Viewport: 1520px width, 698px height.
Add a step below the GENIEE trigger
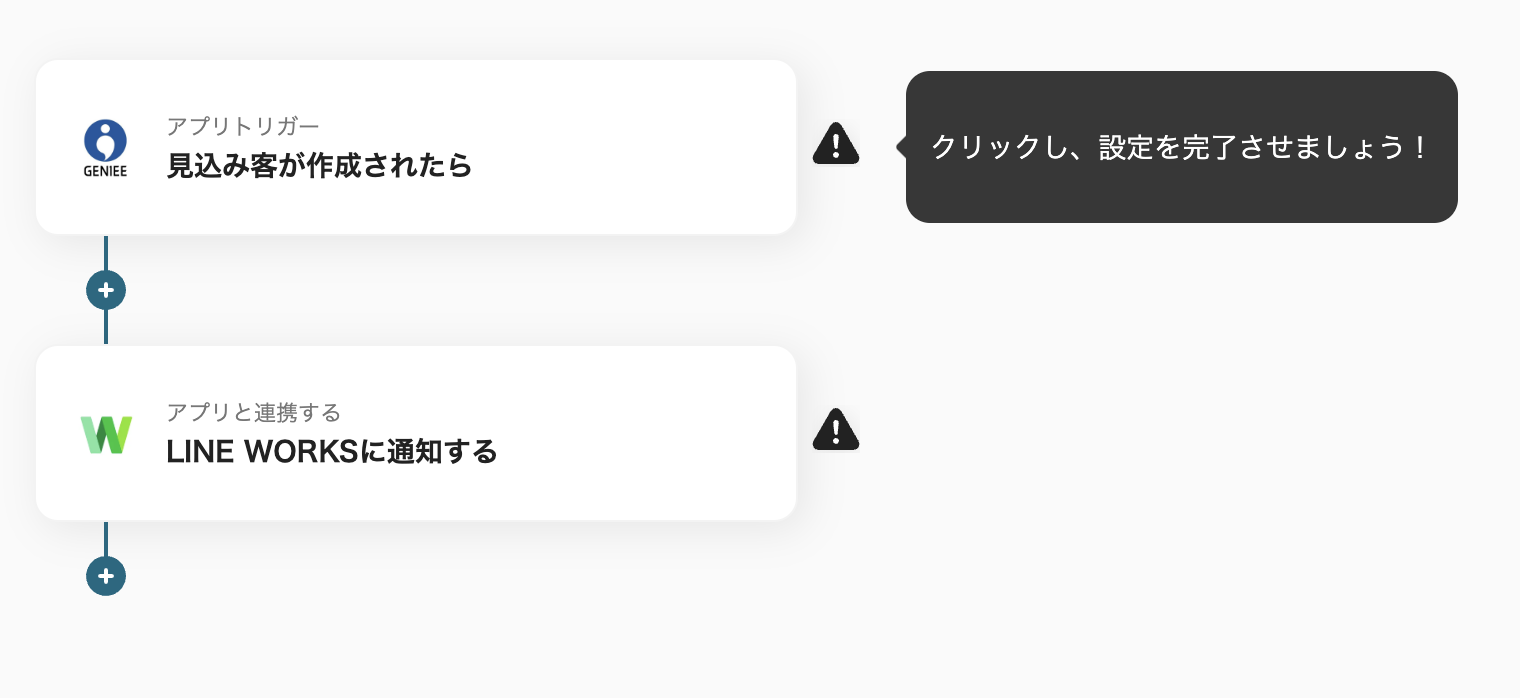(x=106, y=290)
